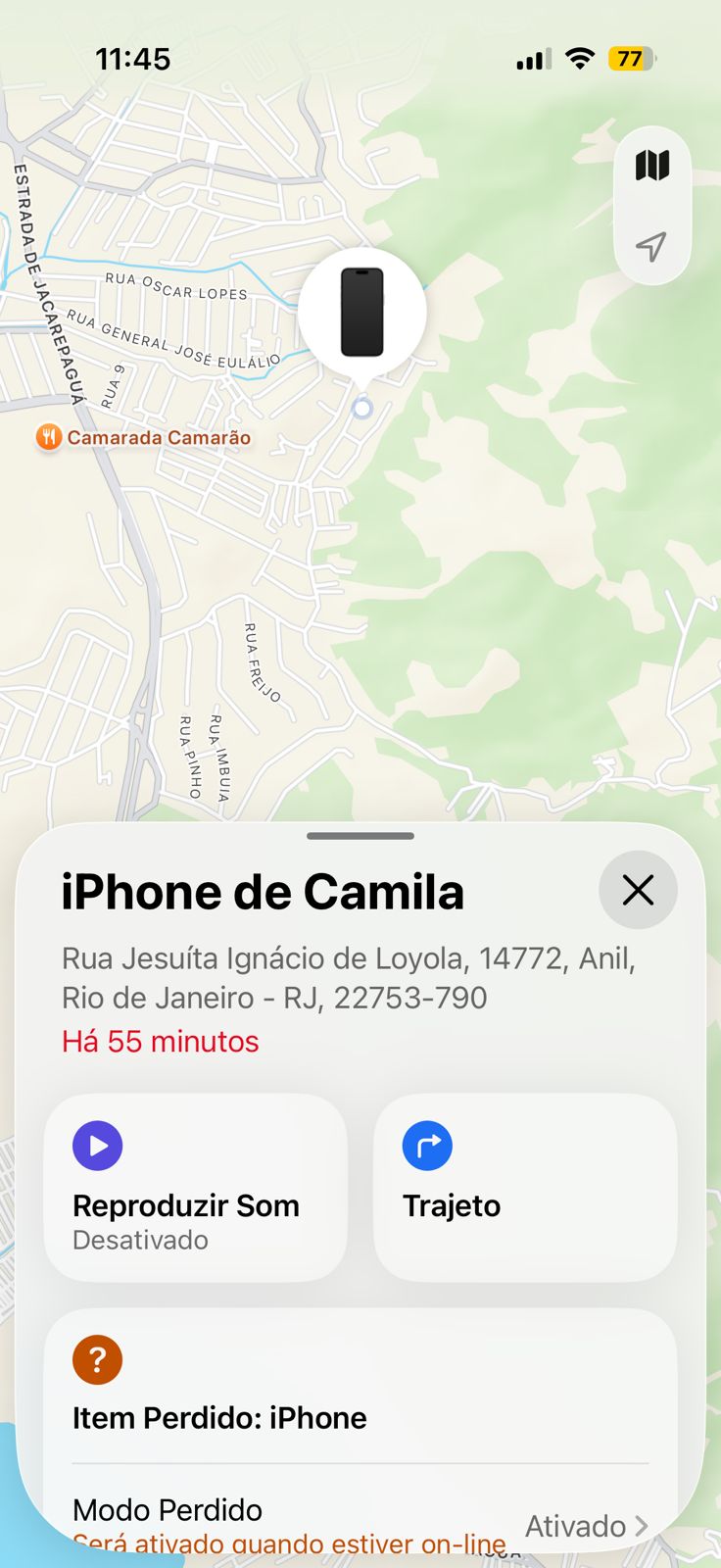Select the iPhone pin on the map

point(361,313)
